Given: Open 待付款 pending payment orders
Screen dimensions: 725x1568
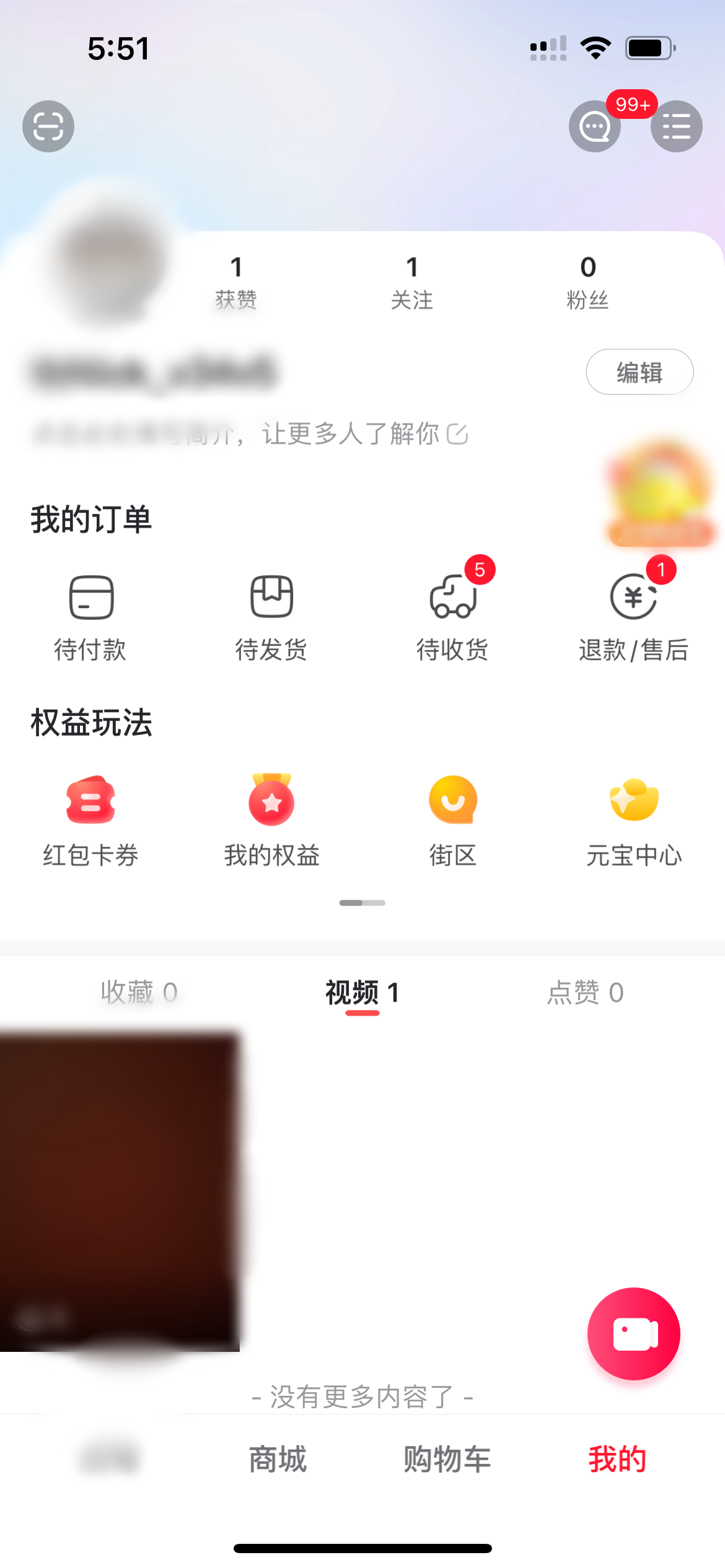Looking at the screenshot, I should [90, 616].
